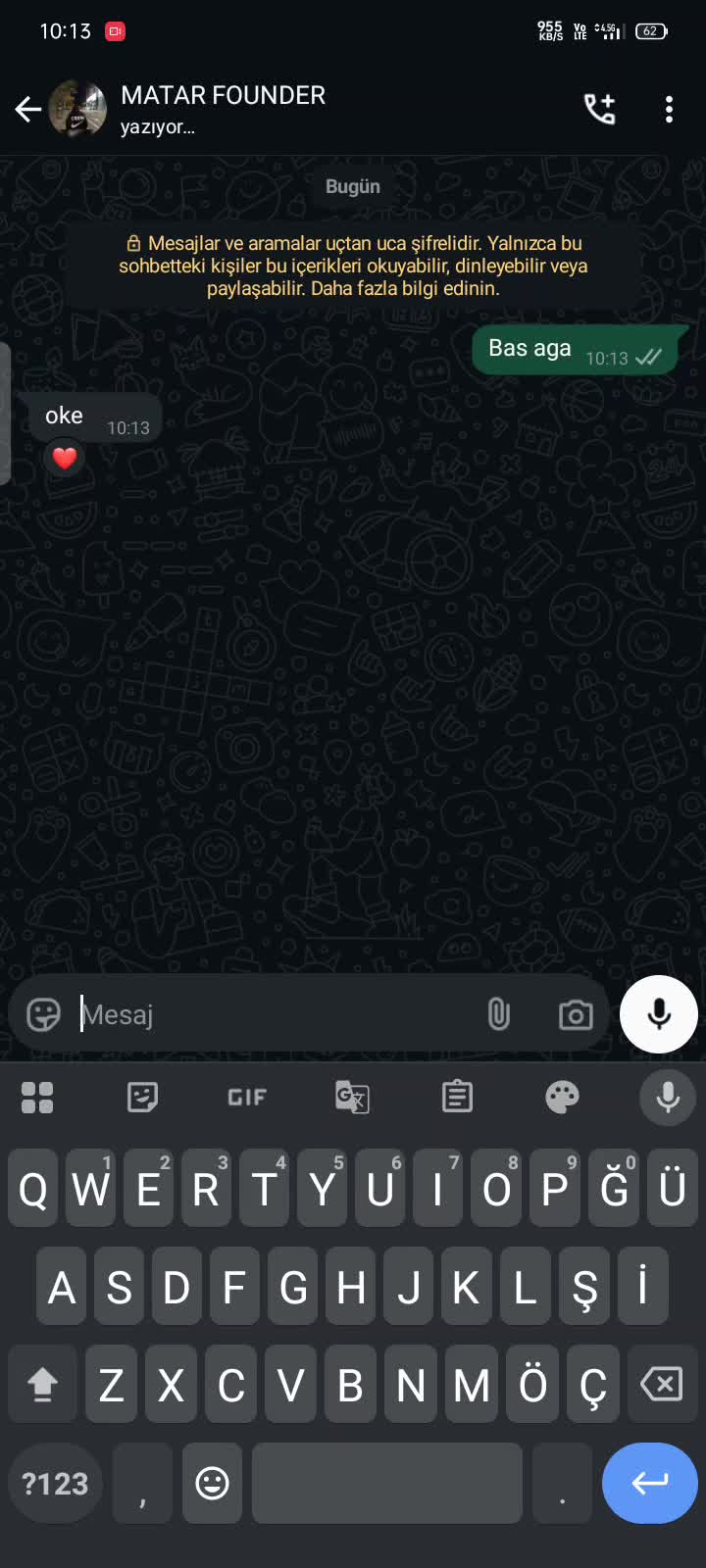Open the emoji picker in message bar
Screen dimensions: 706x1568
click(x=43, y=1014)
